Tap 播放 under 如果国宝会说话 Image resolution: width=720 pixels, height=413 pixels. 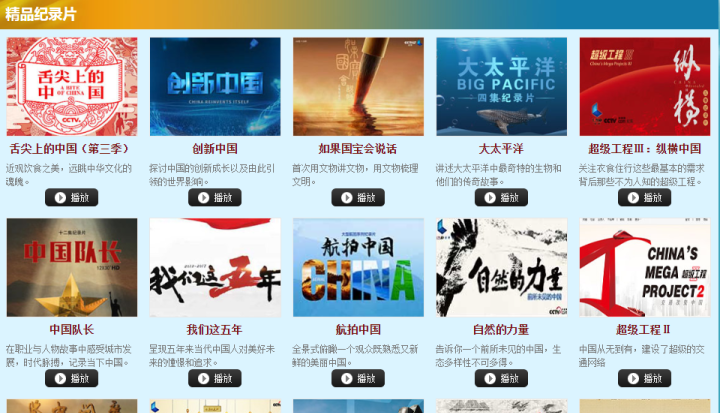point(358,197)
